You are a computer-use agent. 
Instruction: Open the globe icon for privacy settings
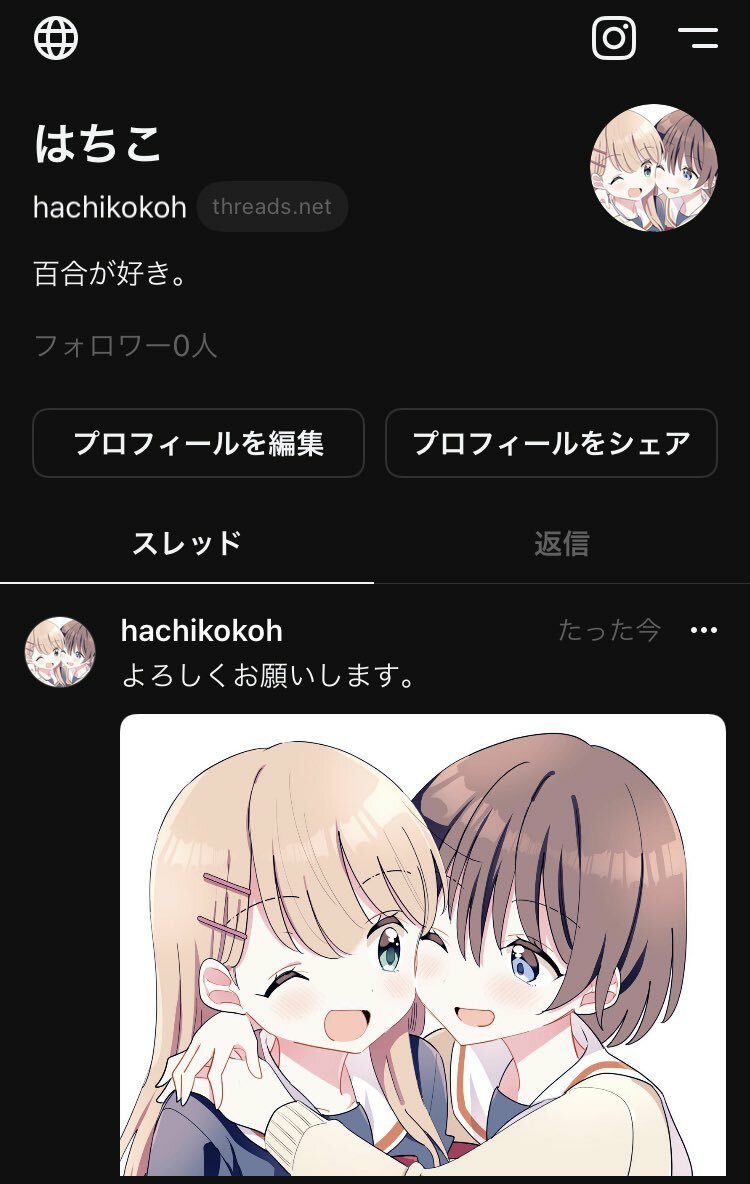tap(56, 39)
